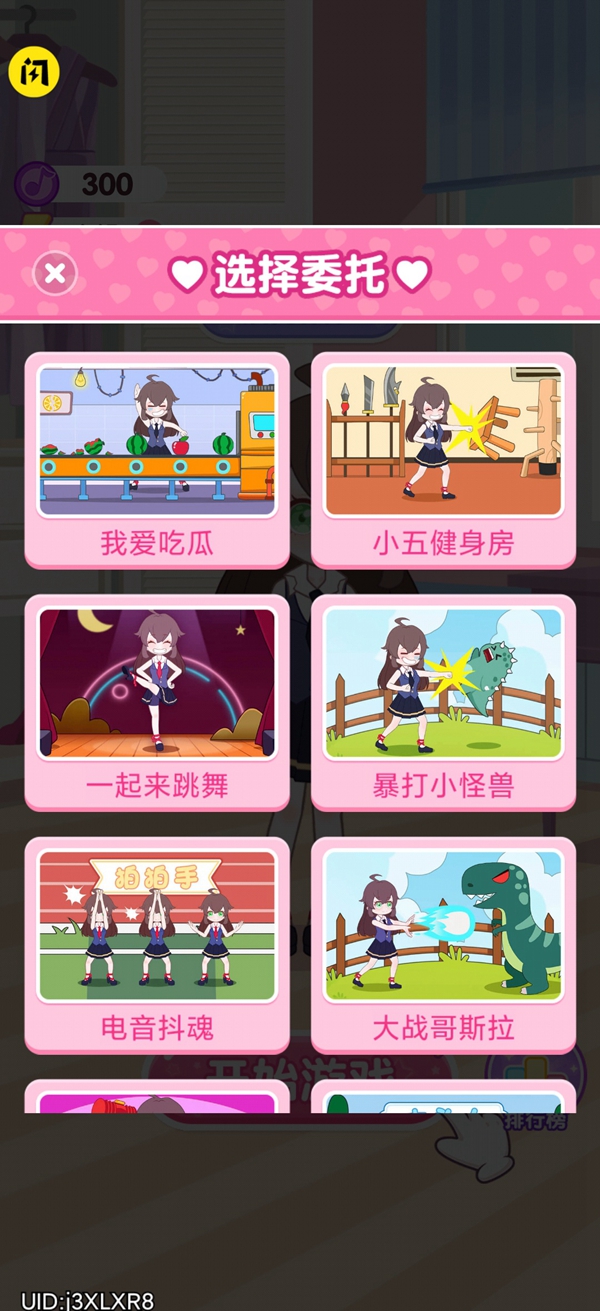Start the 暴打小怪兽 mission card

pos(443,702)
